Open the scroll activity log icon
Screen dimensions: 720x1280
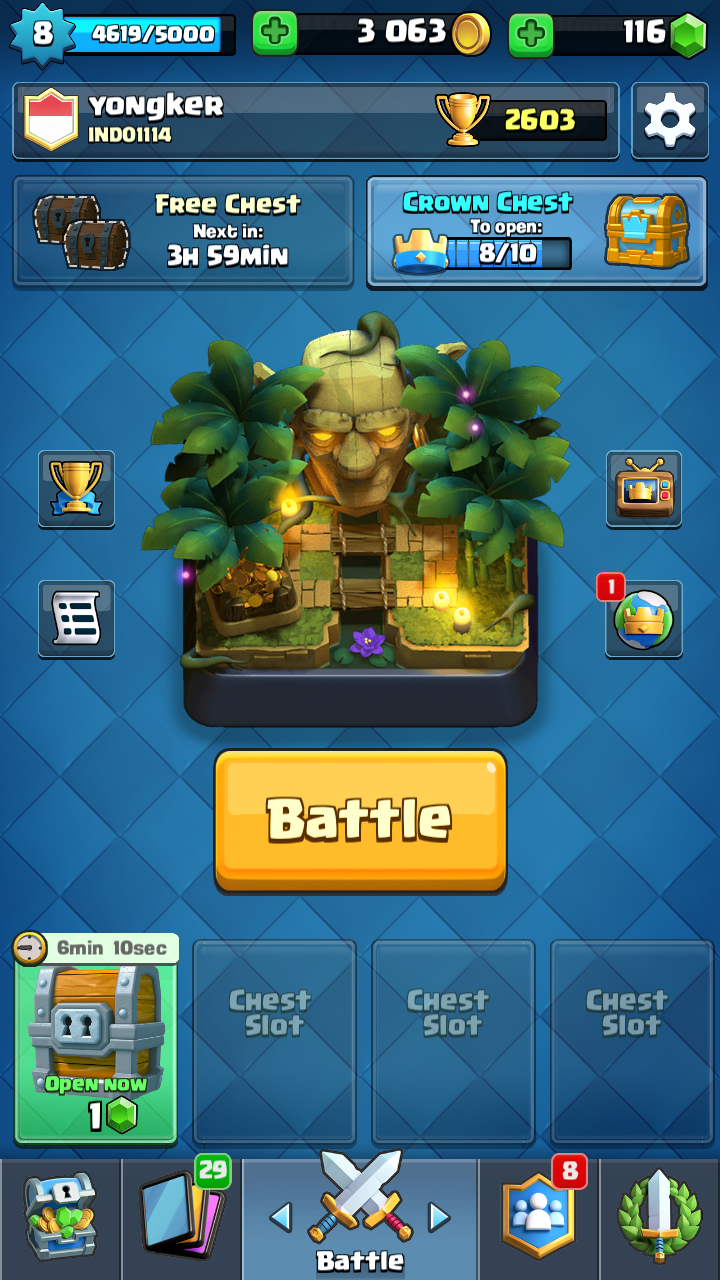[76, 618]
